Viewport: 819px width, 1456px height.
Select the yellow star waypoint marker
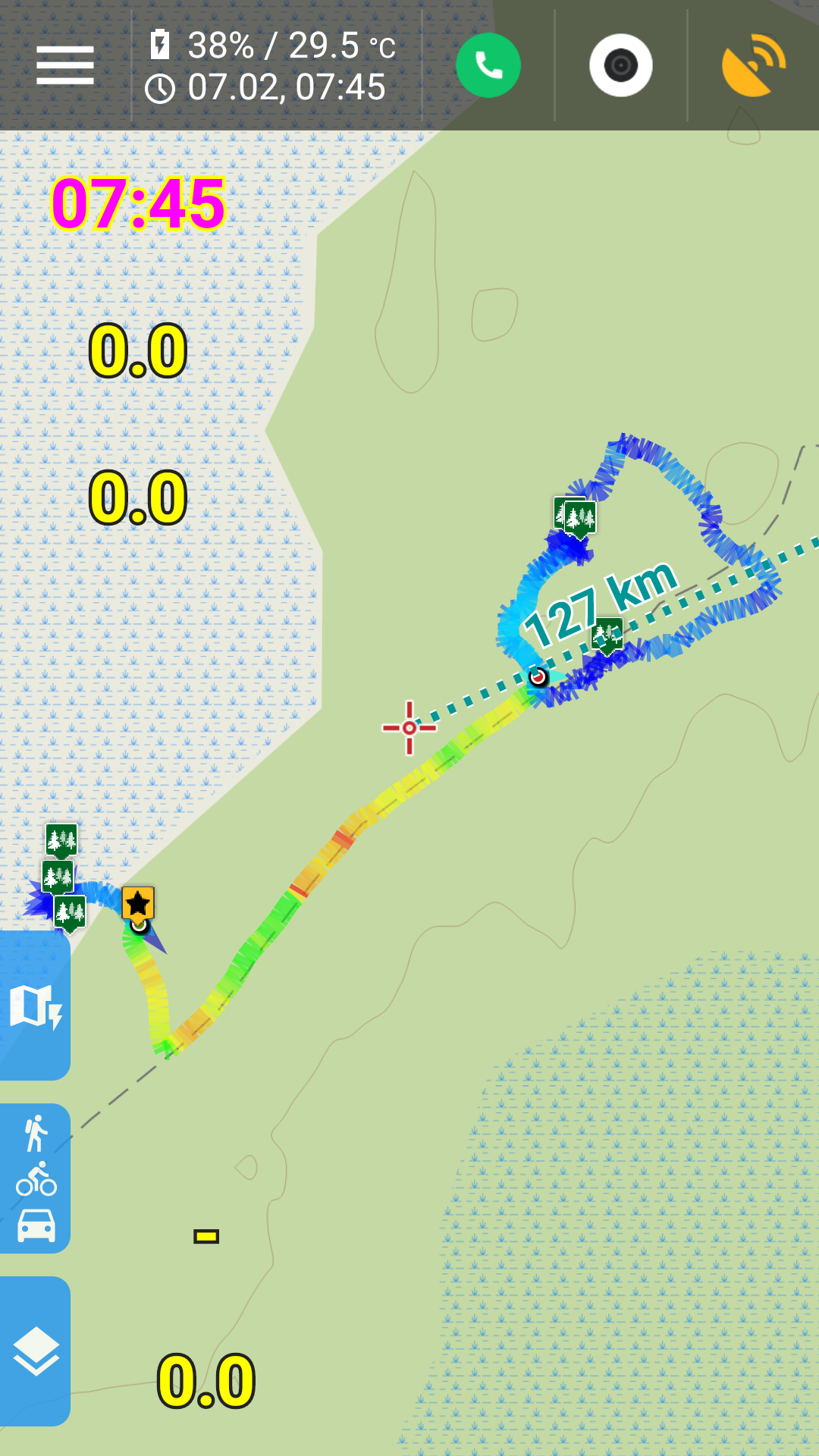(x=138, y=904)
